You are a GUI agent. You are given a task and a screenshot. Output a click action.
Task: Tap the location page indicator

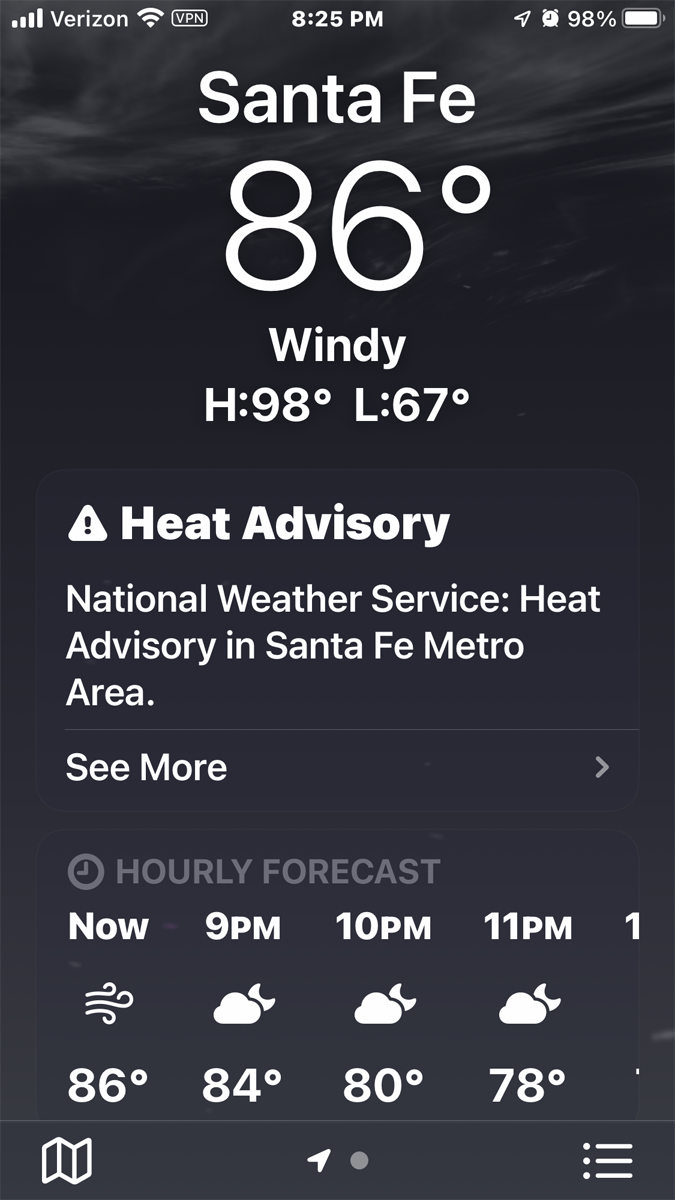pos(319,1161)
